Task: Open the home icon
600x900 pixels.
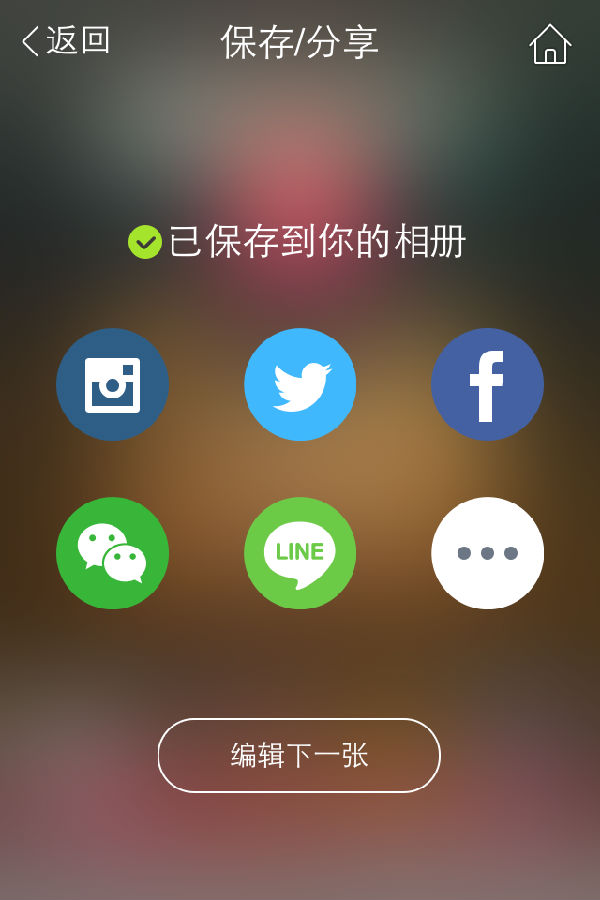Action: [549, 44]
